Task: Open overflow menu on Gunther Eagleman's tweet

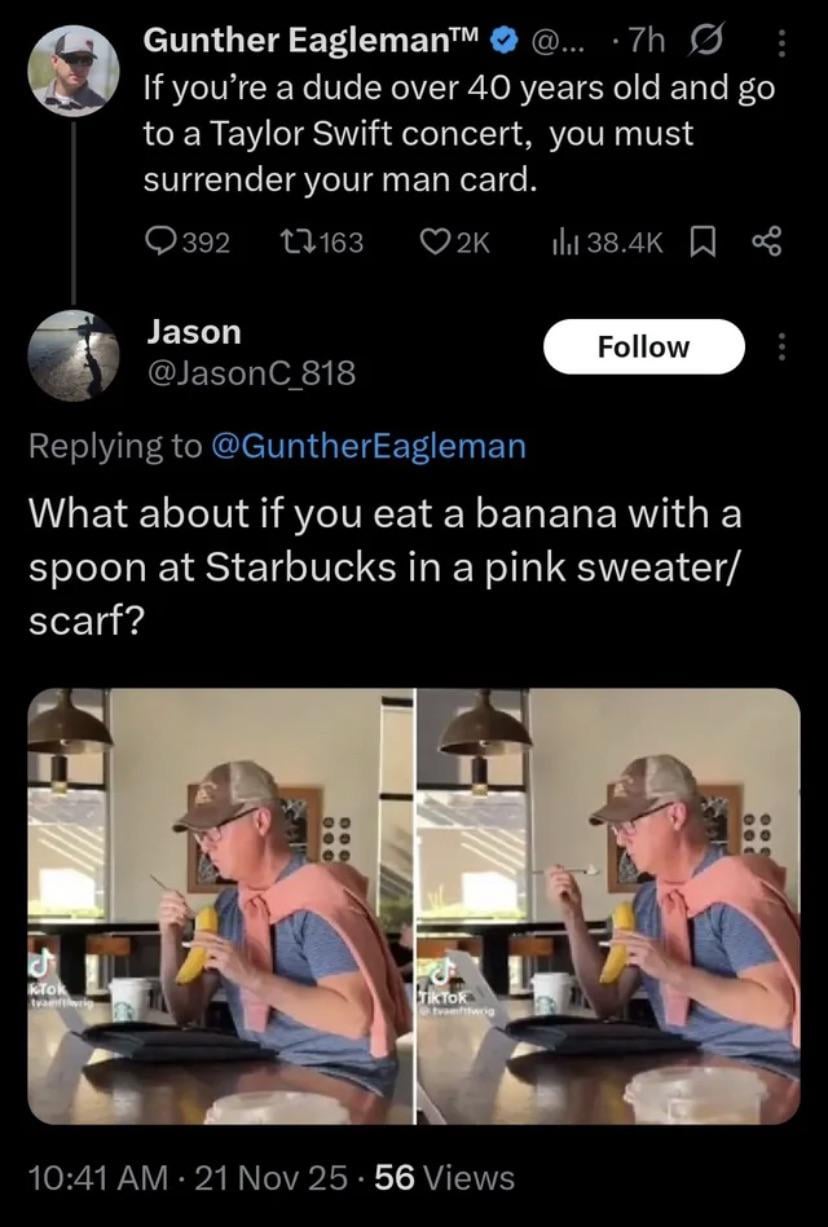Action: point(783,42)
